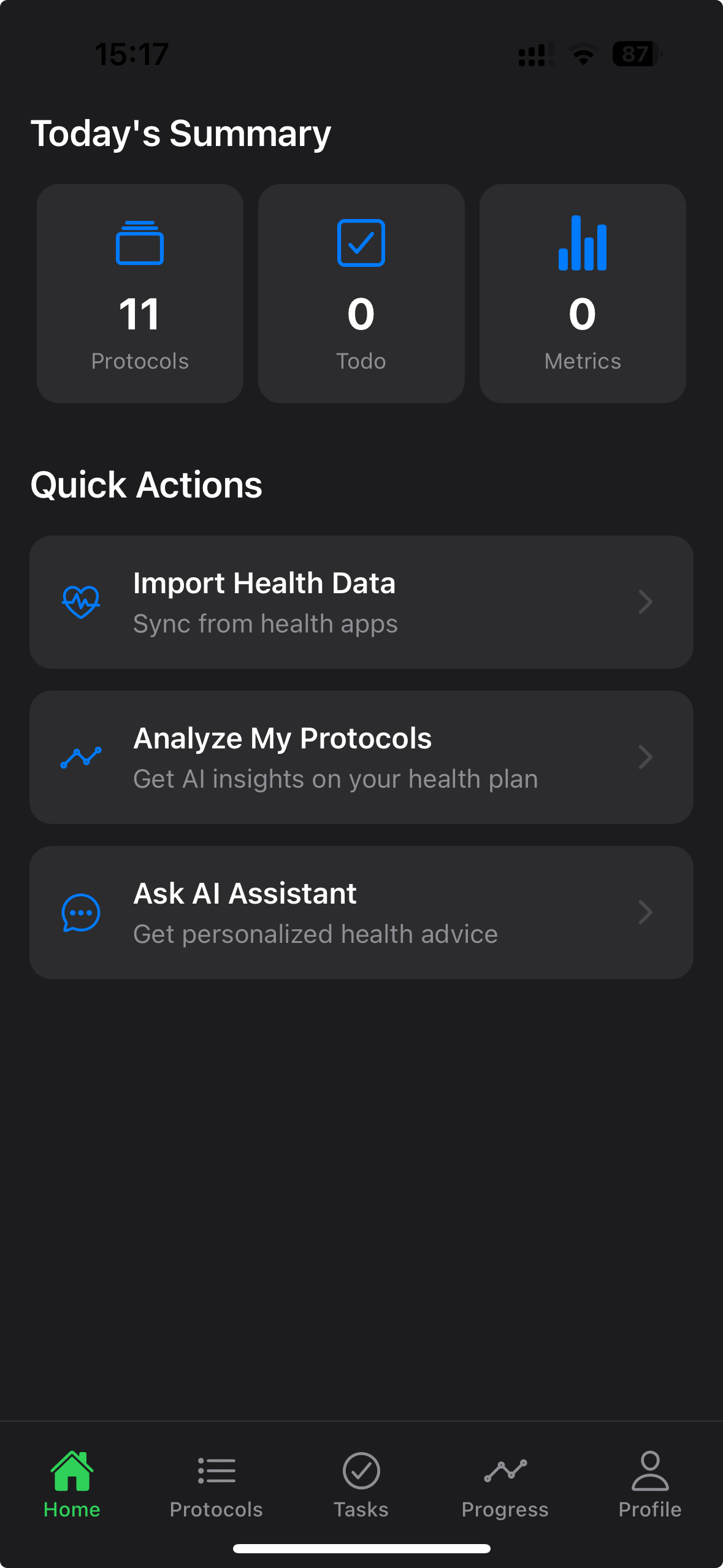Go to the Home tab

coord(72,1484)
